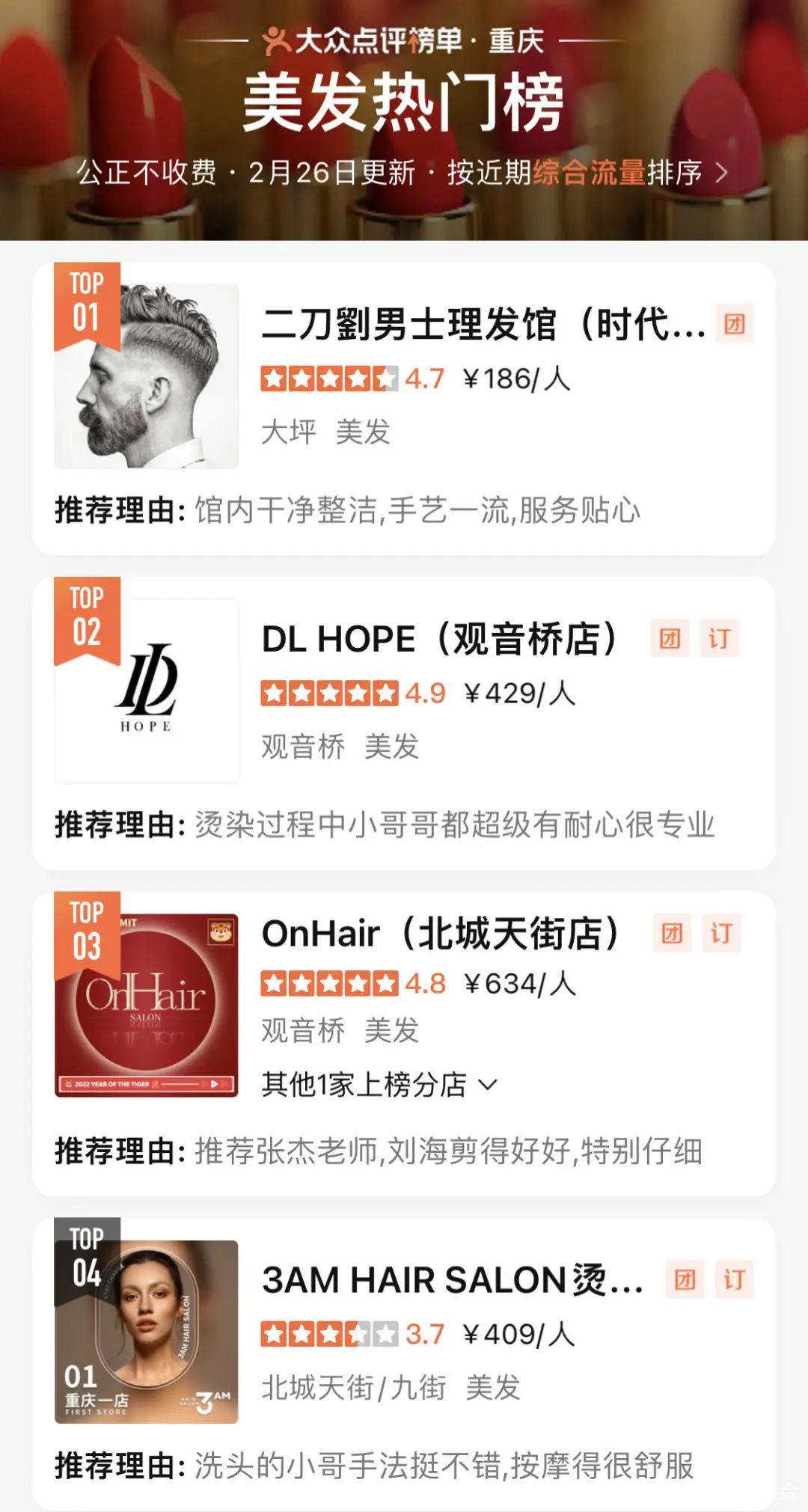The width and height of the screenshot is (808, 1512).
Task: View DL HOPE（观音桥店）details
Action: tap(440, 640)
